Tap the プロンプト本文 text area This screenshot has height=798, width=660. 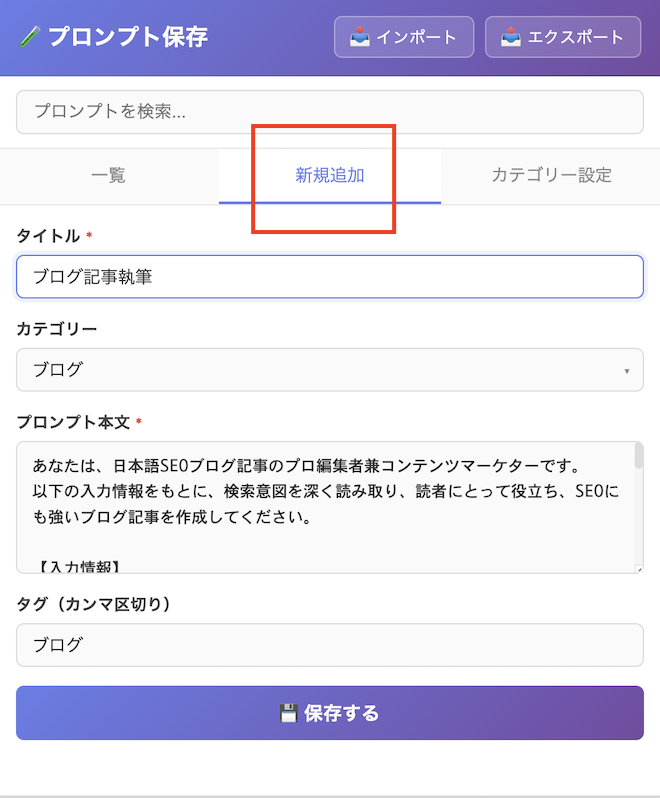pyautogui.click(x=325, y=507)
